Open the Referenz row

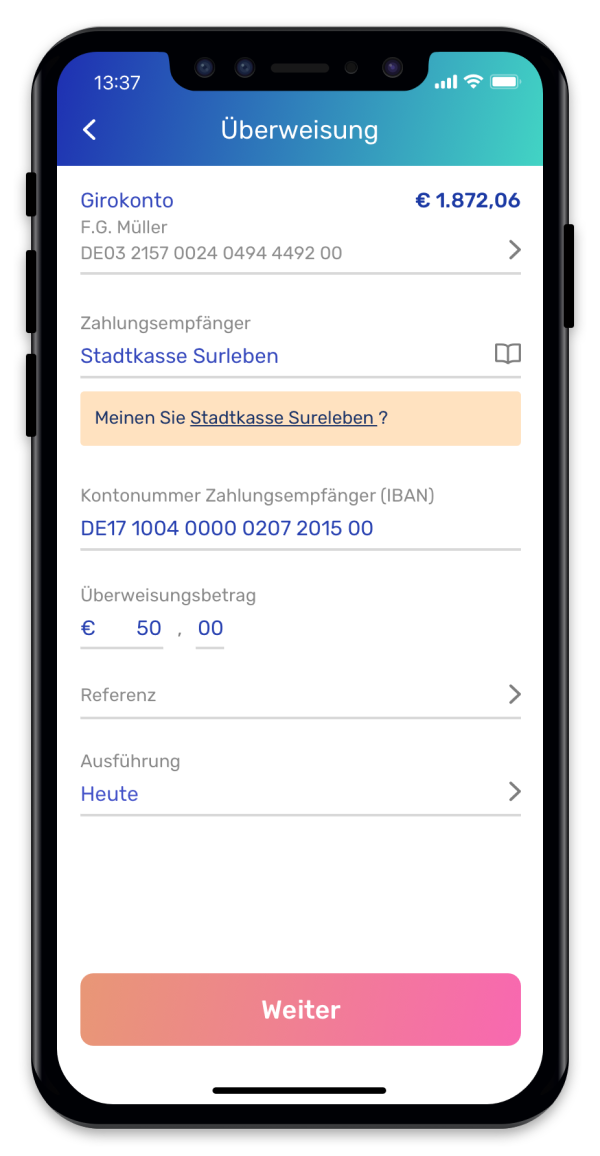pos(300,694)
